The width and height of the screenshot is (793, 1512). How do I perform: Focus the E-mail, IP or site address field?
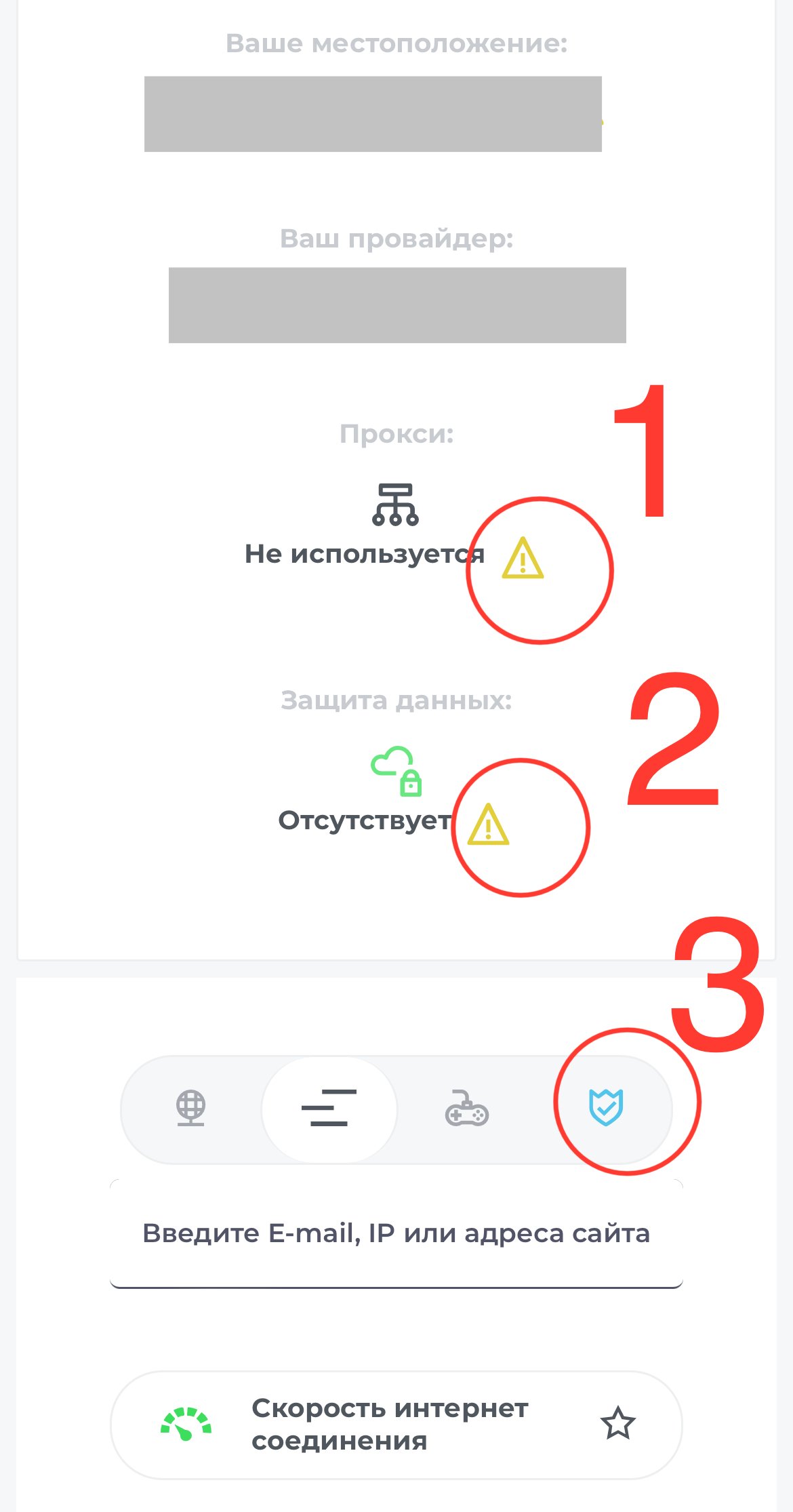point(396,1233)
